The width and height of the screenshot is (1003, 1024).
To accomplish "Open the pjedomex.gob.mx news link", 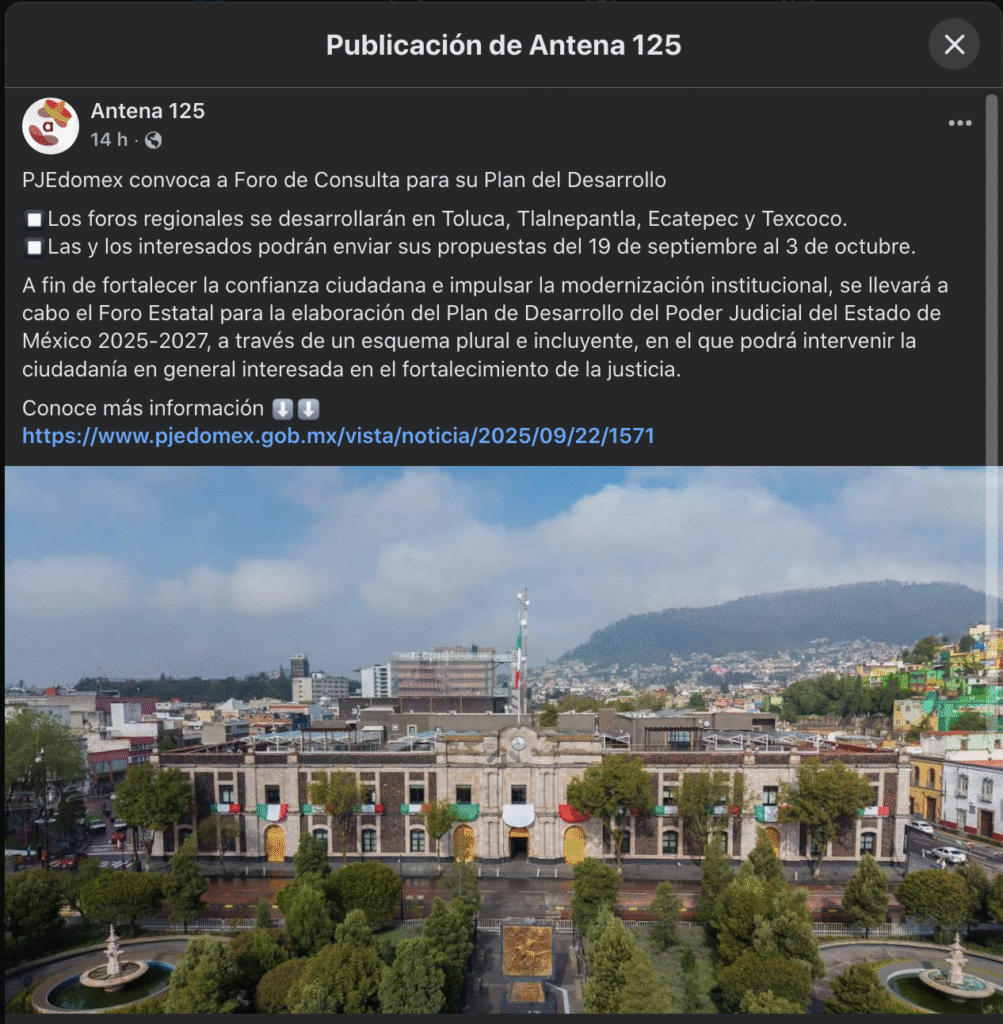I will (338, 436).
